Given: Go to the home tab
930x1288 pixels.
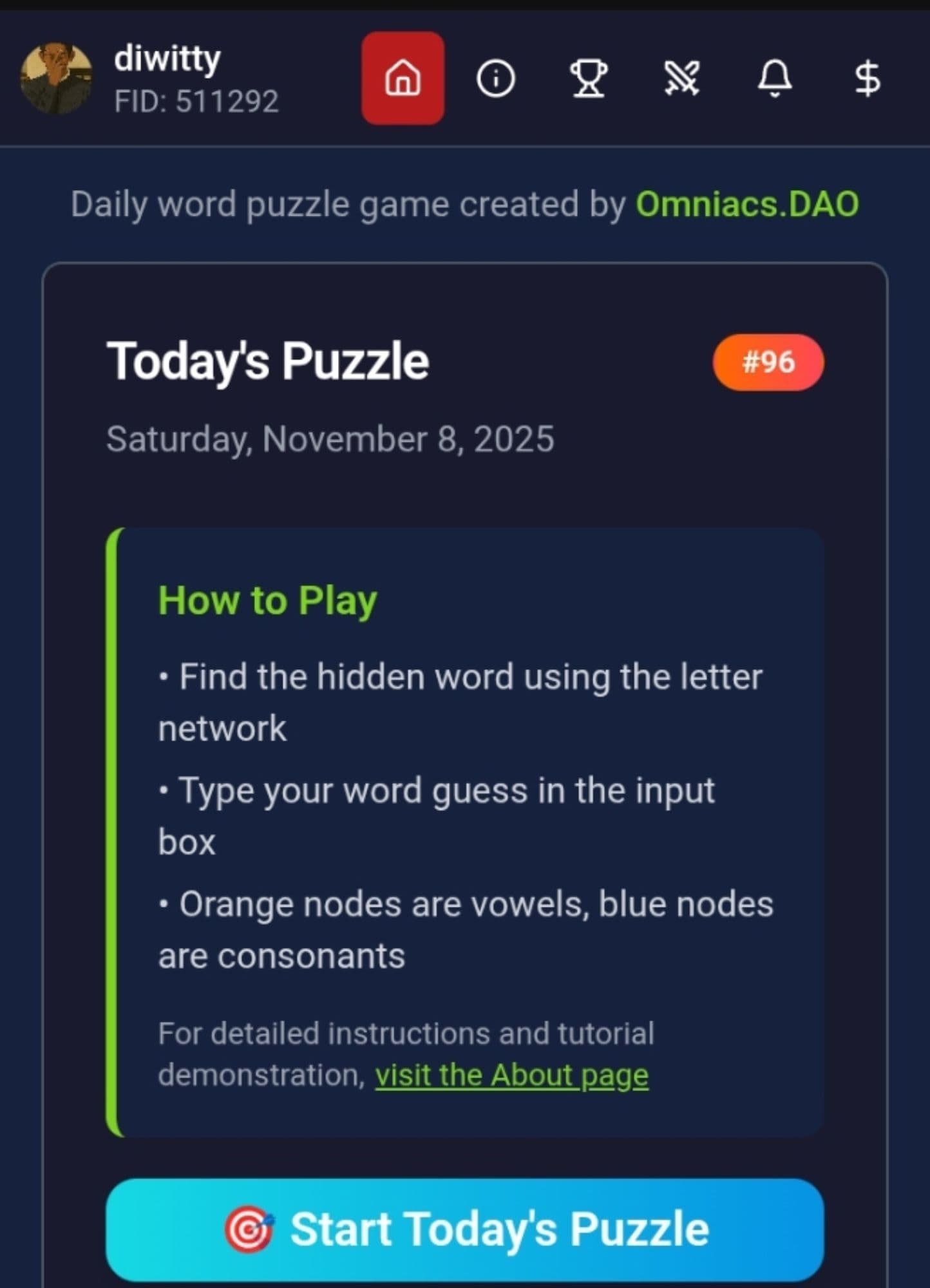Looking at the screenshot, I should coord(403,78).
